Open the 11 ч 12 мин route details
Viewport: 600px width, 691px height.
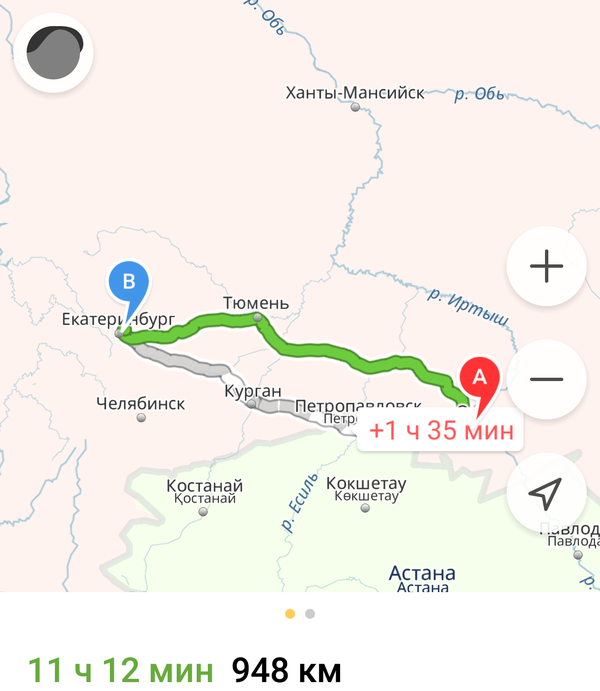[x=185, y=669]
